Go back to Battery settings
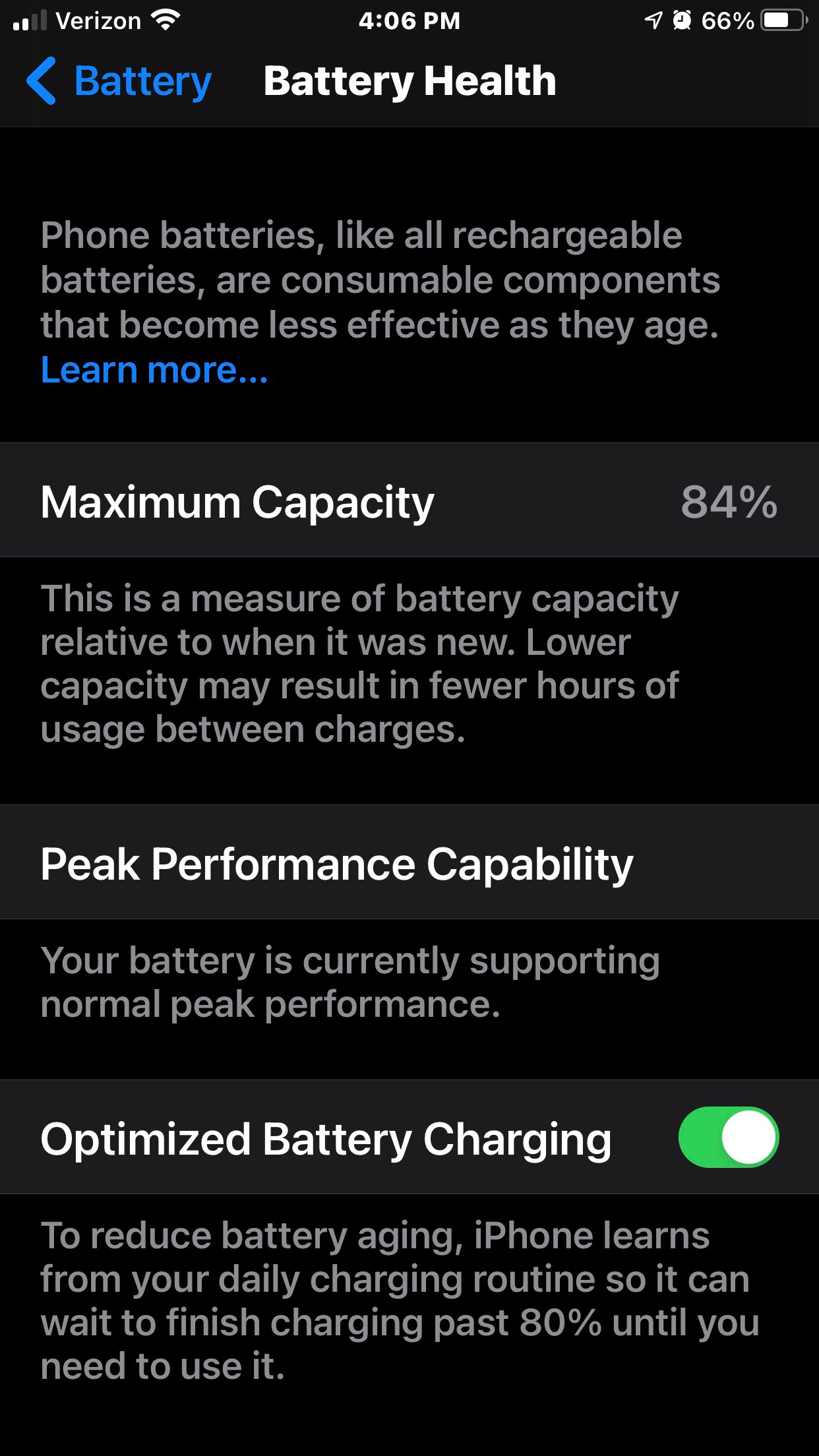The height and width of the screenshot is (1456, 819). click(x=119, y=81)
